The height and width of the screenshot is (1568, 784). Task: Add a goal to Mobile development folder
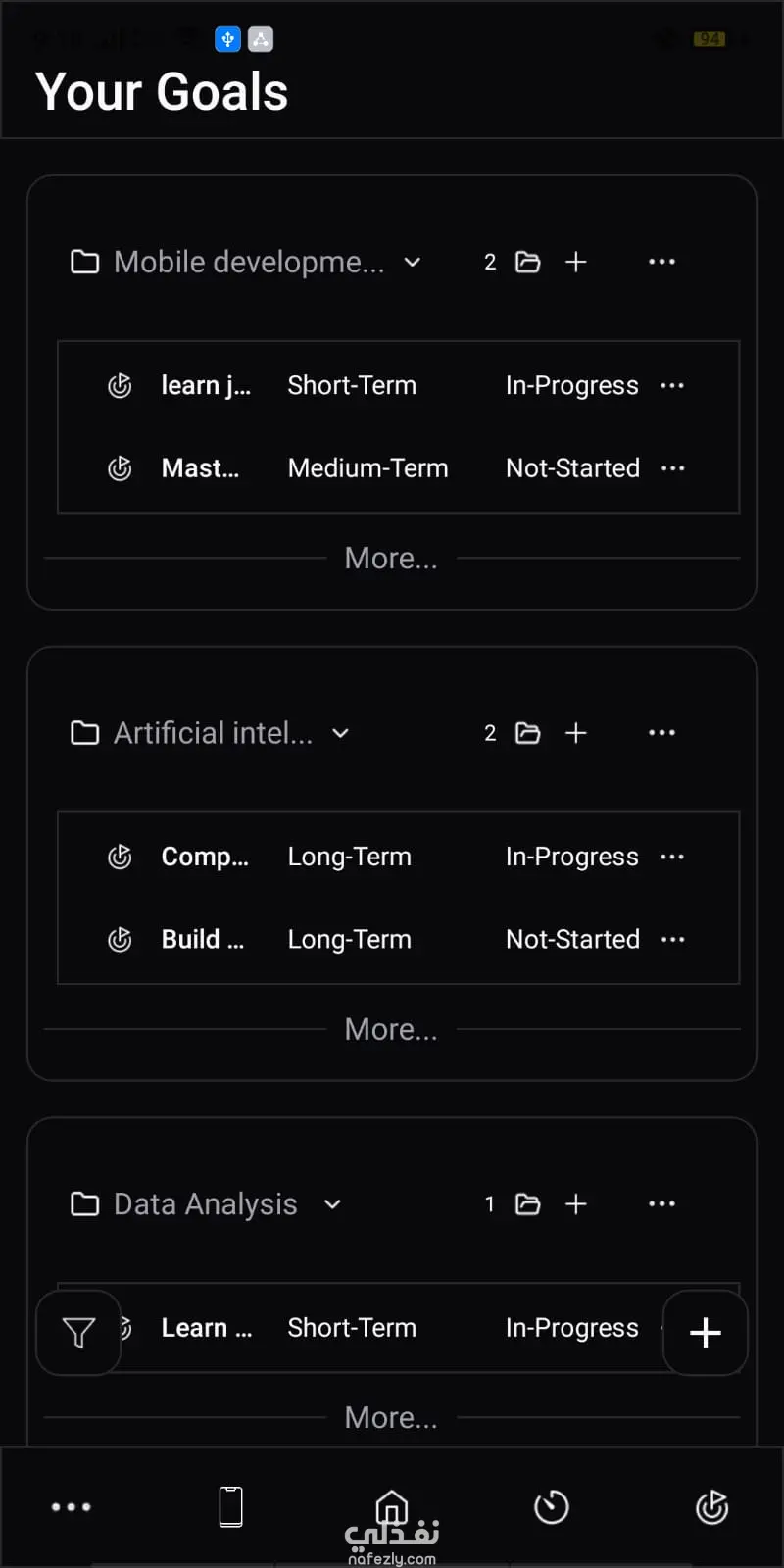[576, 262]
